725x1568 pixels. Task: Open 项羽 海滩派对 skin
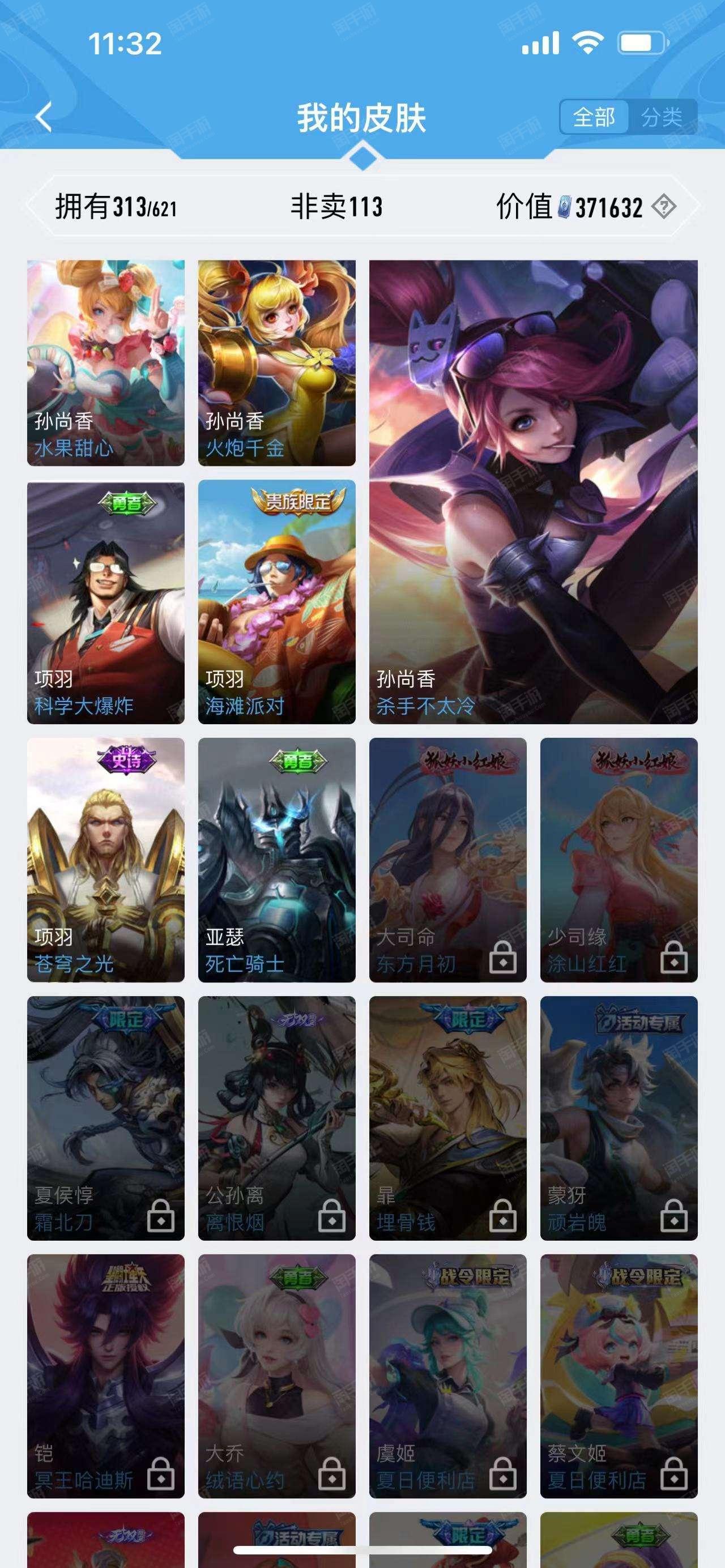click(277, 603)
